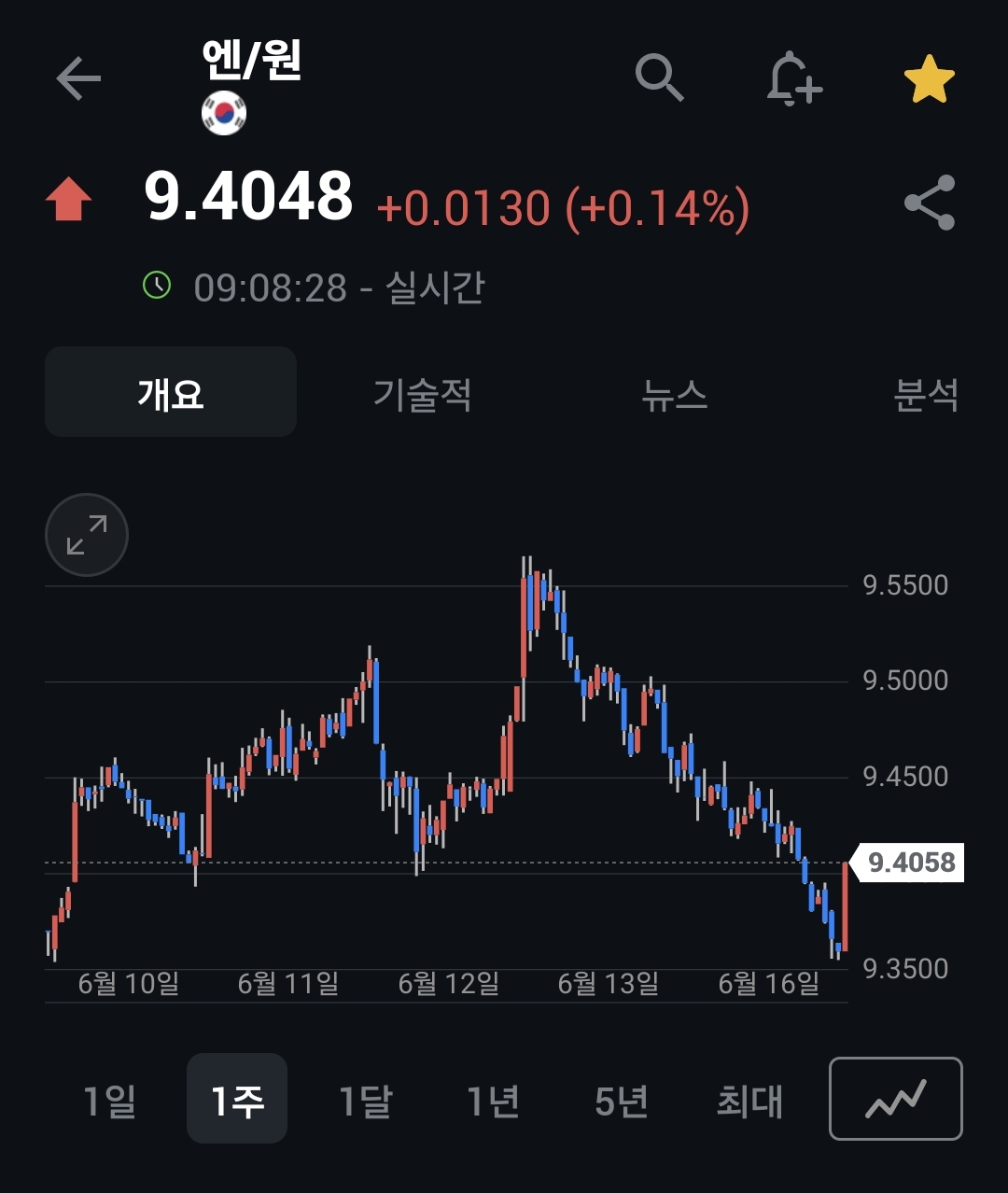Switch chart range to 1달
Screen dimensions: 1008x1193
coord(365,1102)
